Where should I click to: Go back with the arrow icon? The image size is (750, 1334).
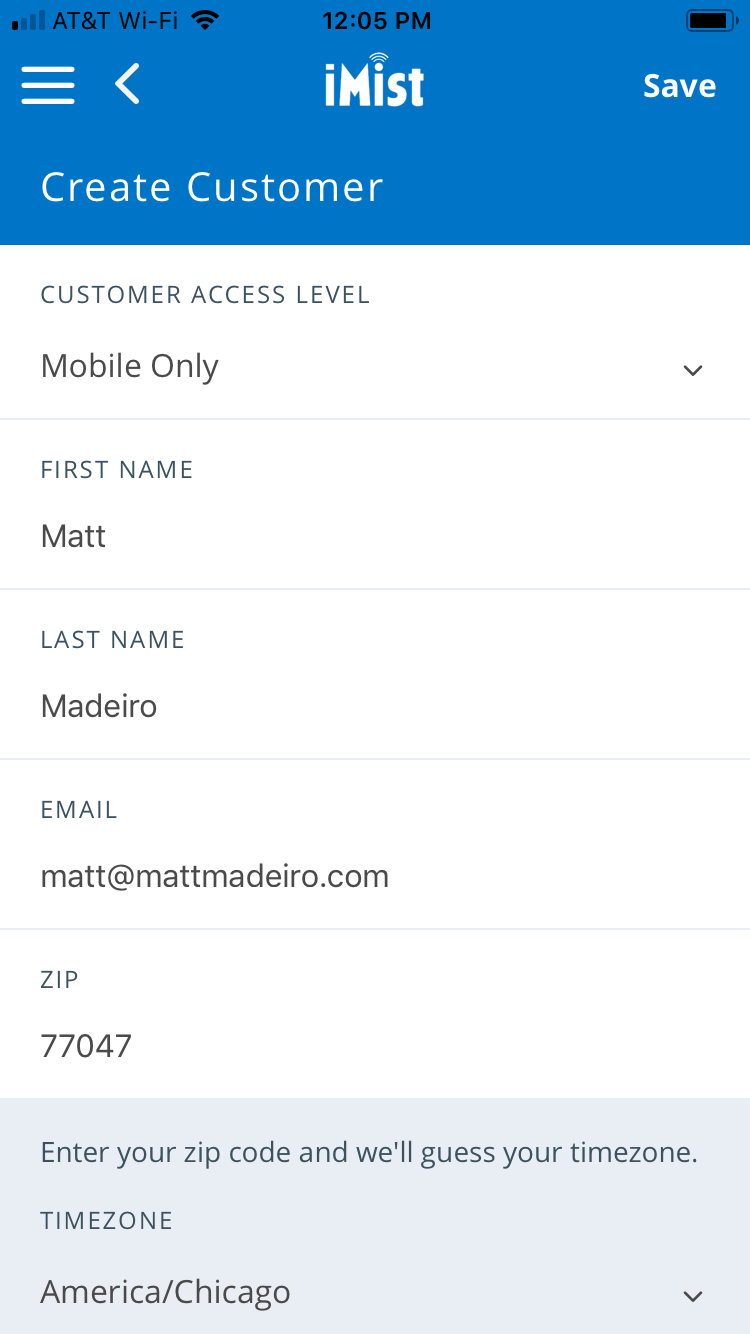click(128, 85)
